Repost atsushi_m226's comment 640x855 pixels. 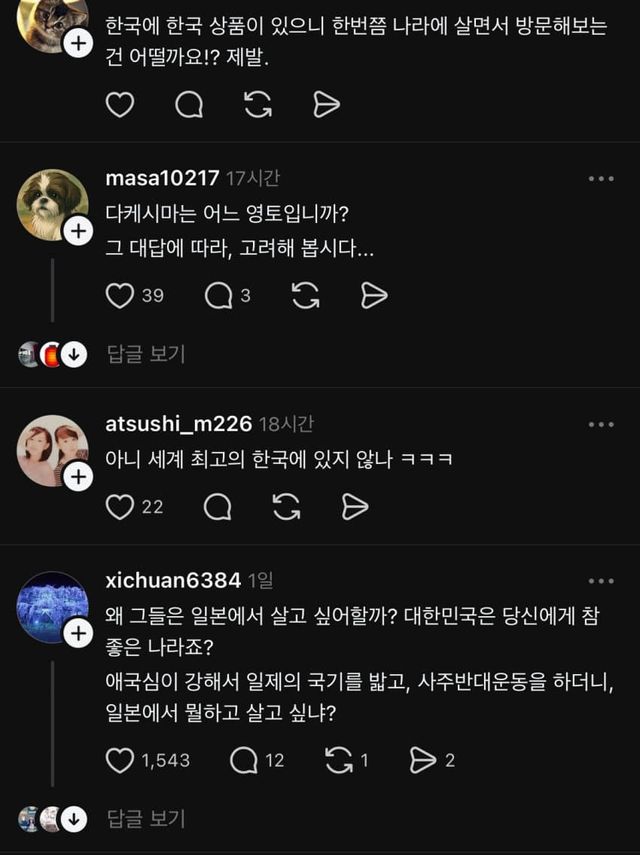click(x=286, y=507)
